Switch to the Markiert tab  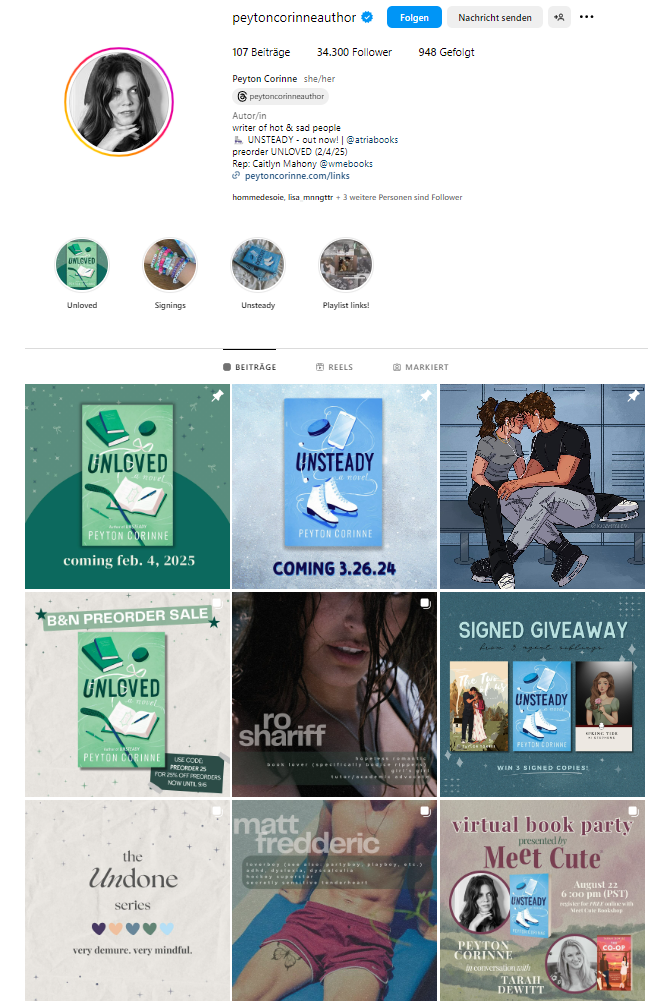(x=421, y=368)
